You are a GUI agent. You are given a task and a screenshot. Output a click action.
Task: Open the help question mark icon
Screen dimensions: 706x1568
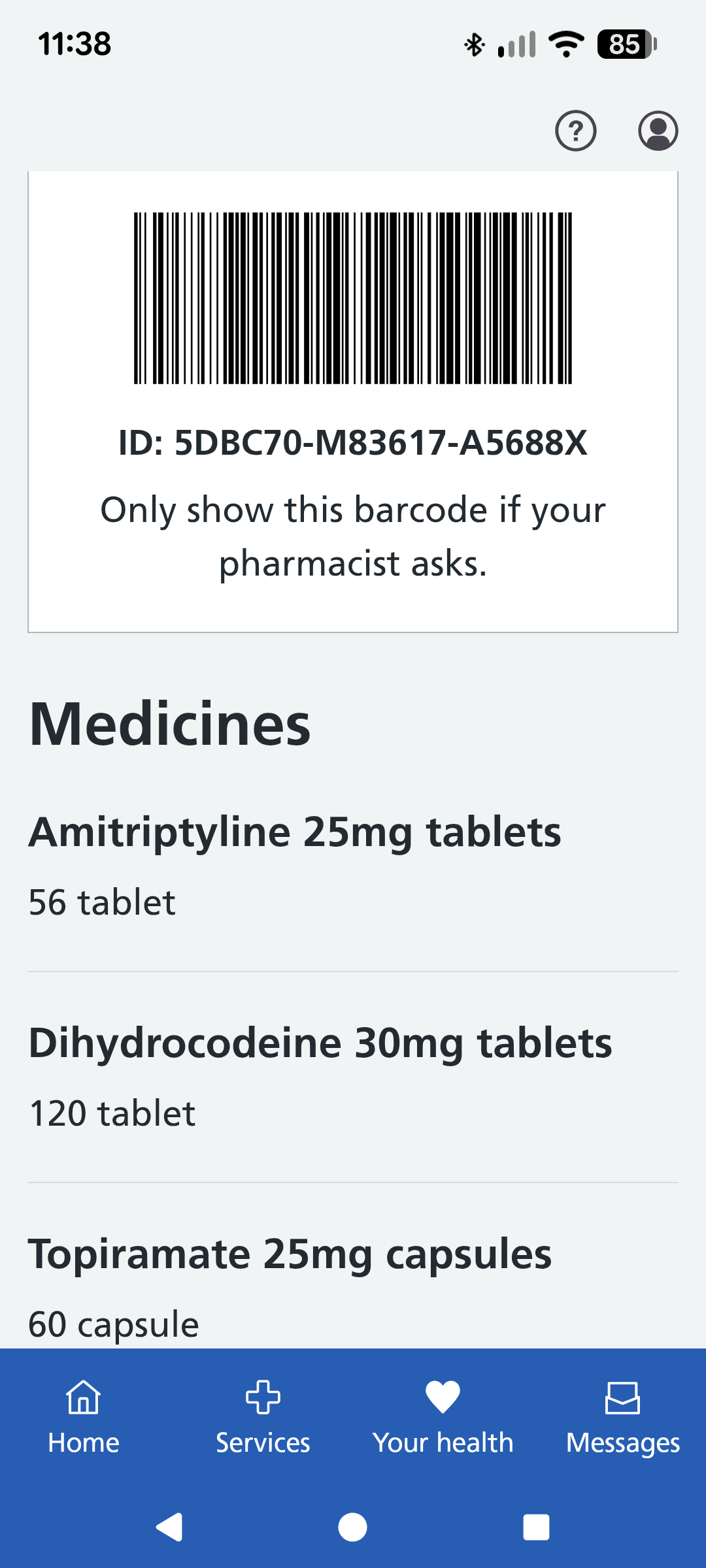[576, 131]
